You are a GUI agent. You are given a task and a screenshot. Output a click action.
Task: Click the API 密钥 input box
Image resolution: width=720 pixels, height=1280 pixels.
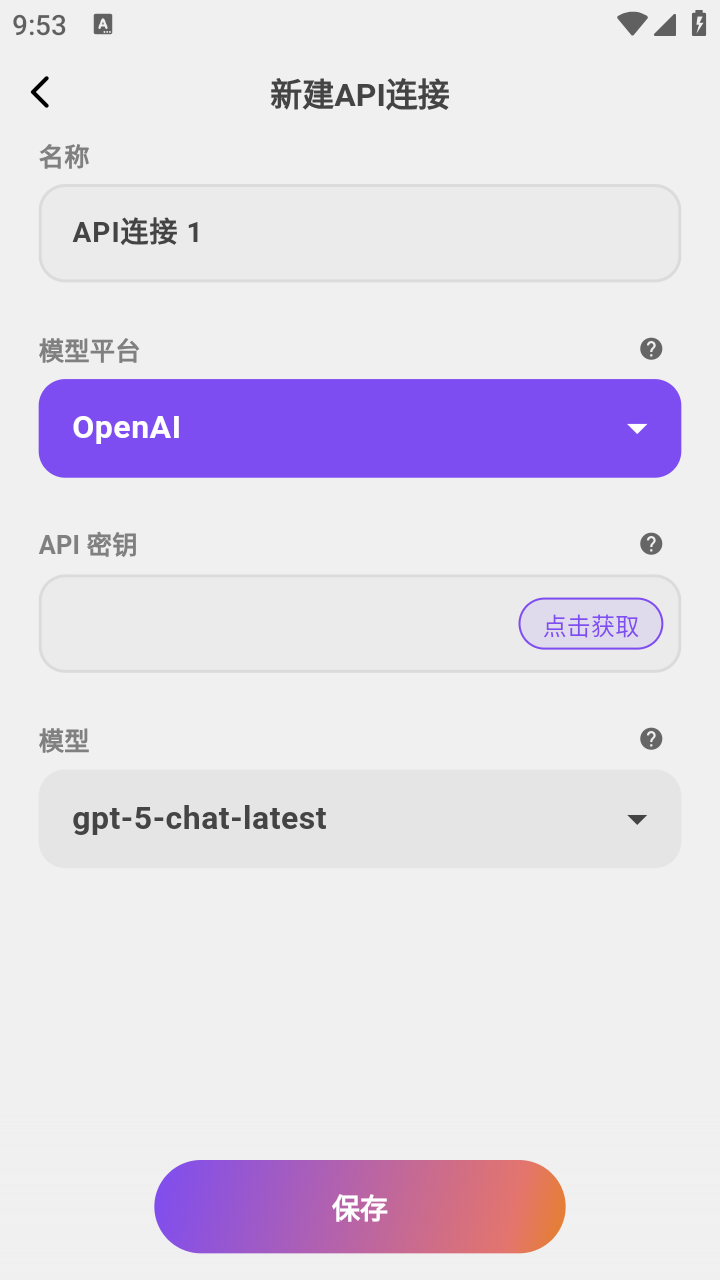click(x=250, y=623)
